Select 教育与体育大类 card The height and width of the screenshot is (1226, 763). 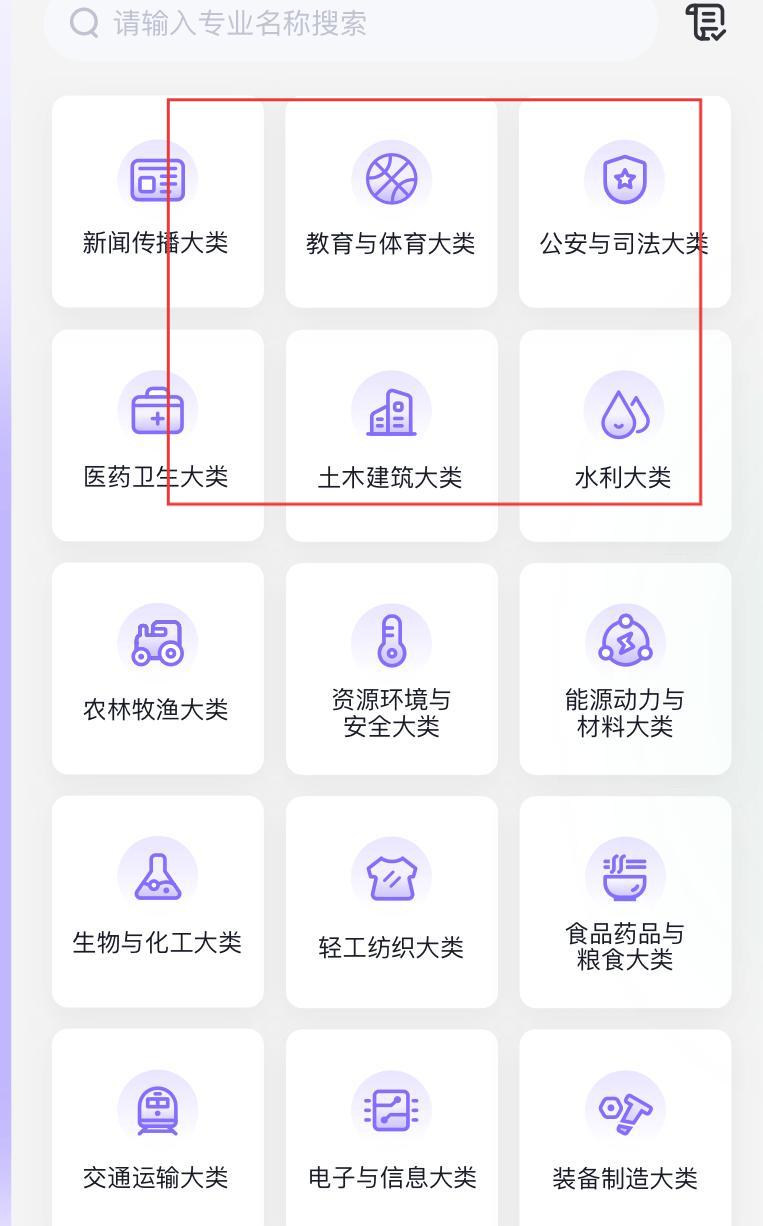click(x=391, y=202)
